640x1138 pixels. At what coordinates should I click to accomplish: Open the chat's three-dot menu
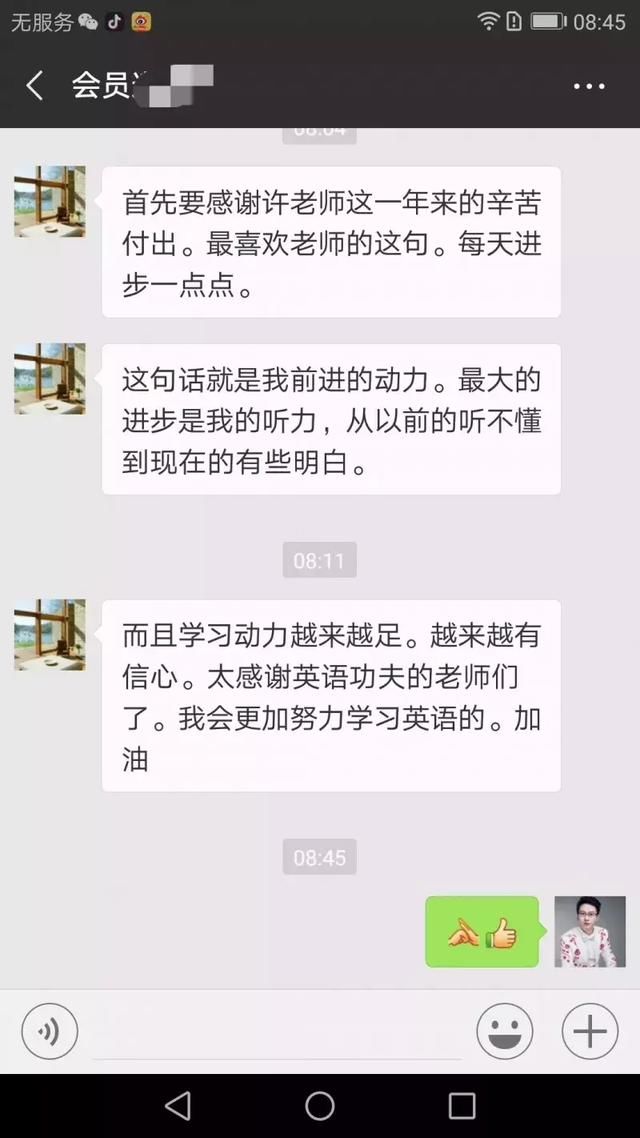tap(589, 87)
